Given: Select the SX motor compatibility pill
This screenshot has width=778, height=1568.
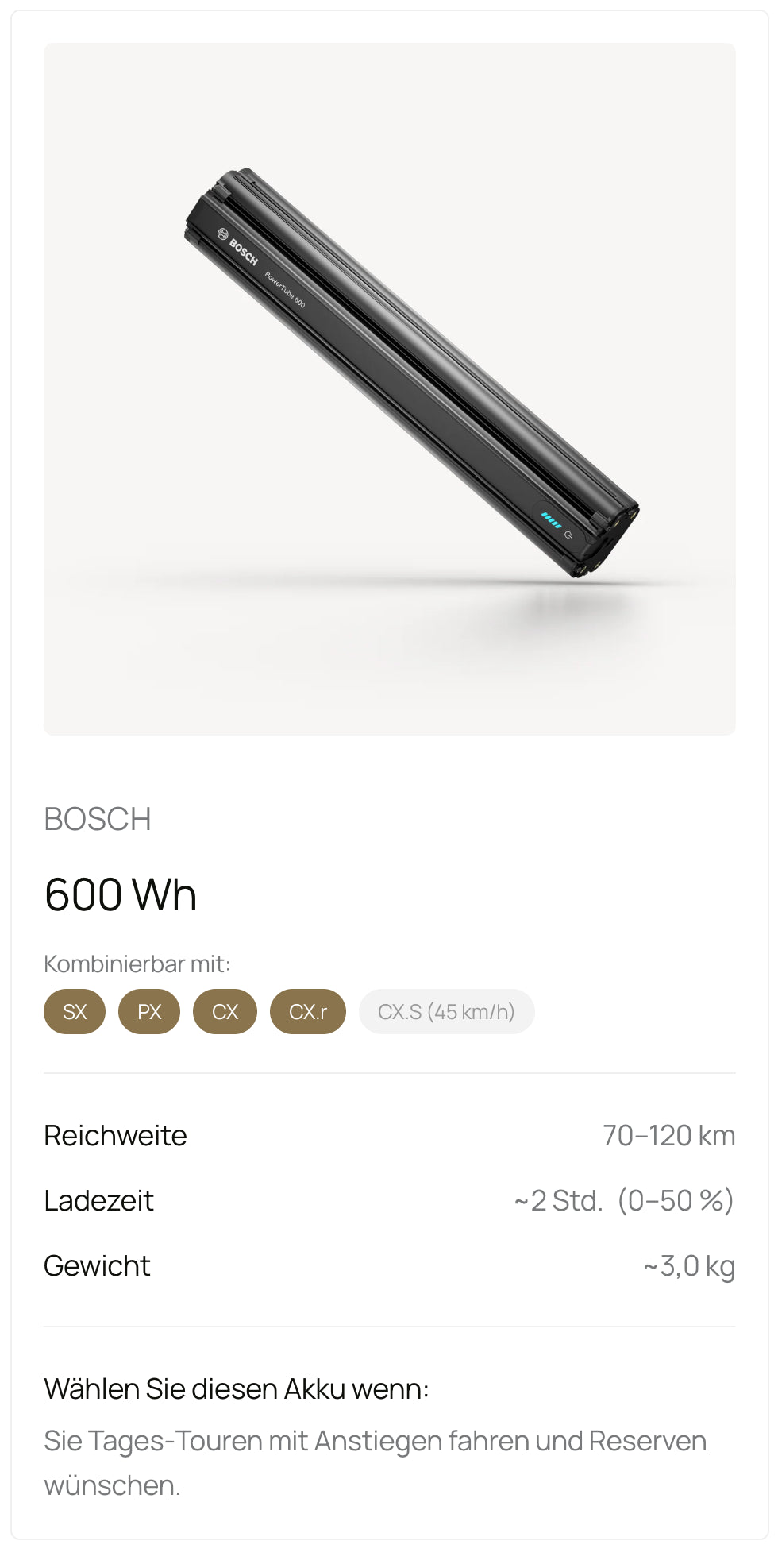Looking at the screenshot, I should pyautogui.click(x=74, y=1011).
